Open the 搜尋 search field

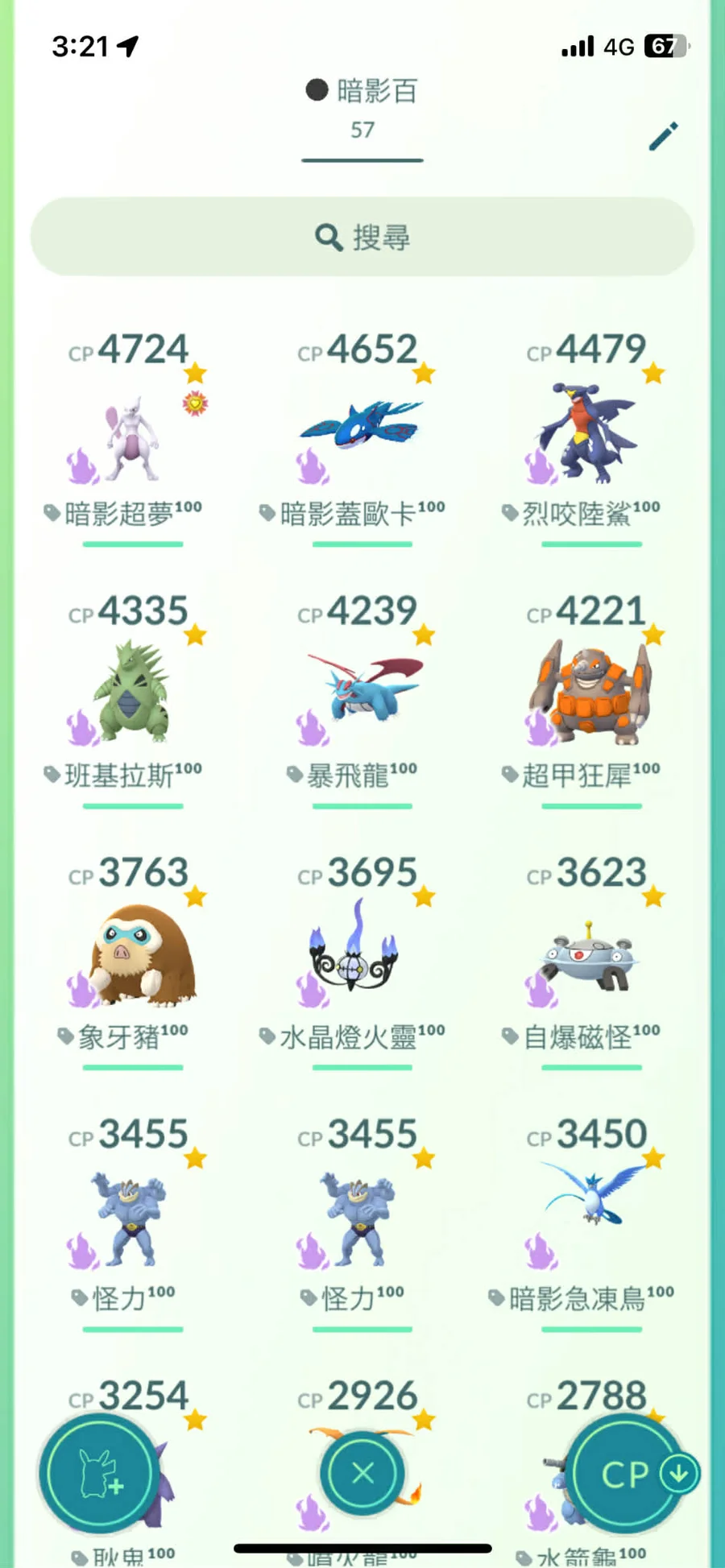click(x=362, y=238)
